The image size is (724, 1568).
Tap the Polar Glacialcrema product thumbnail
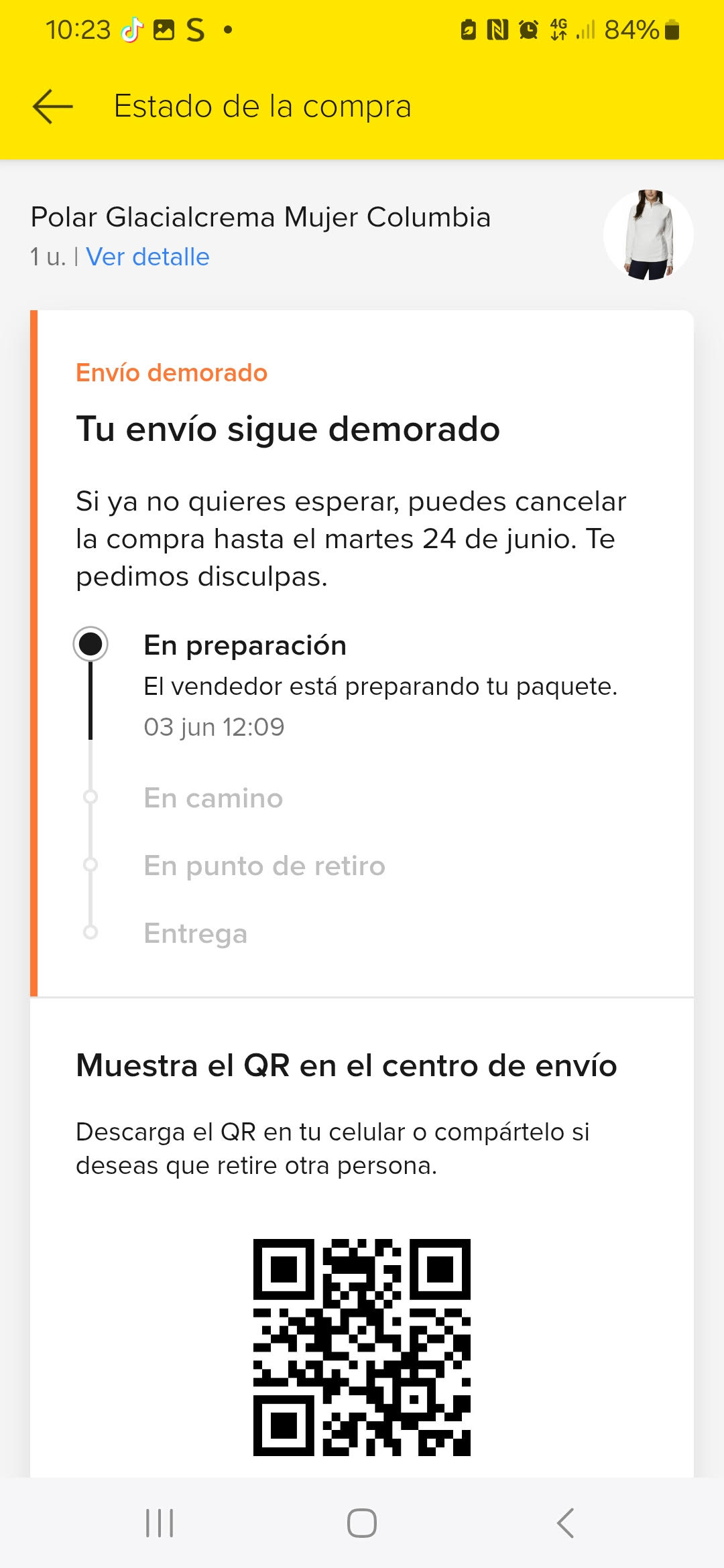tap(648, 235)
